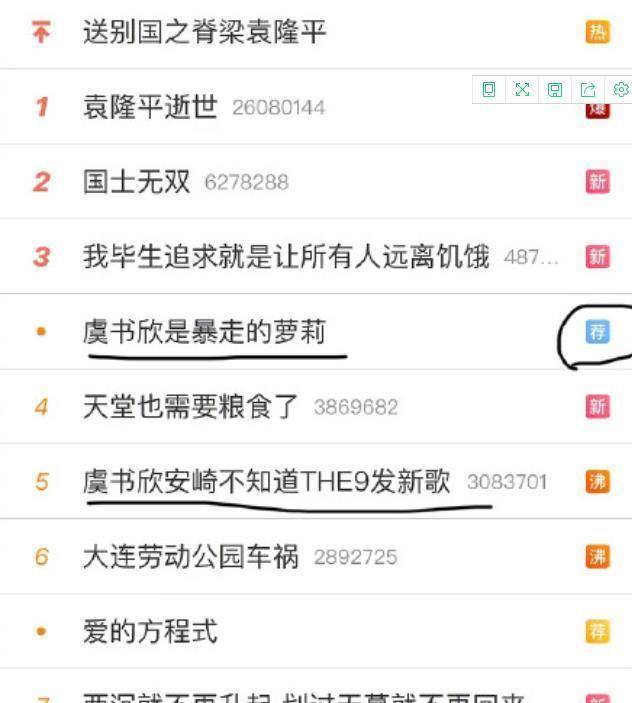Open topic 虞书欣安崎不知道THE9发新歌

(x=267, y=481)
